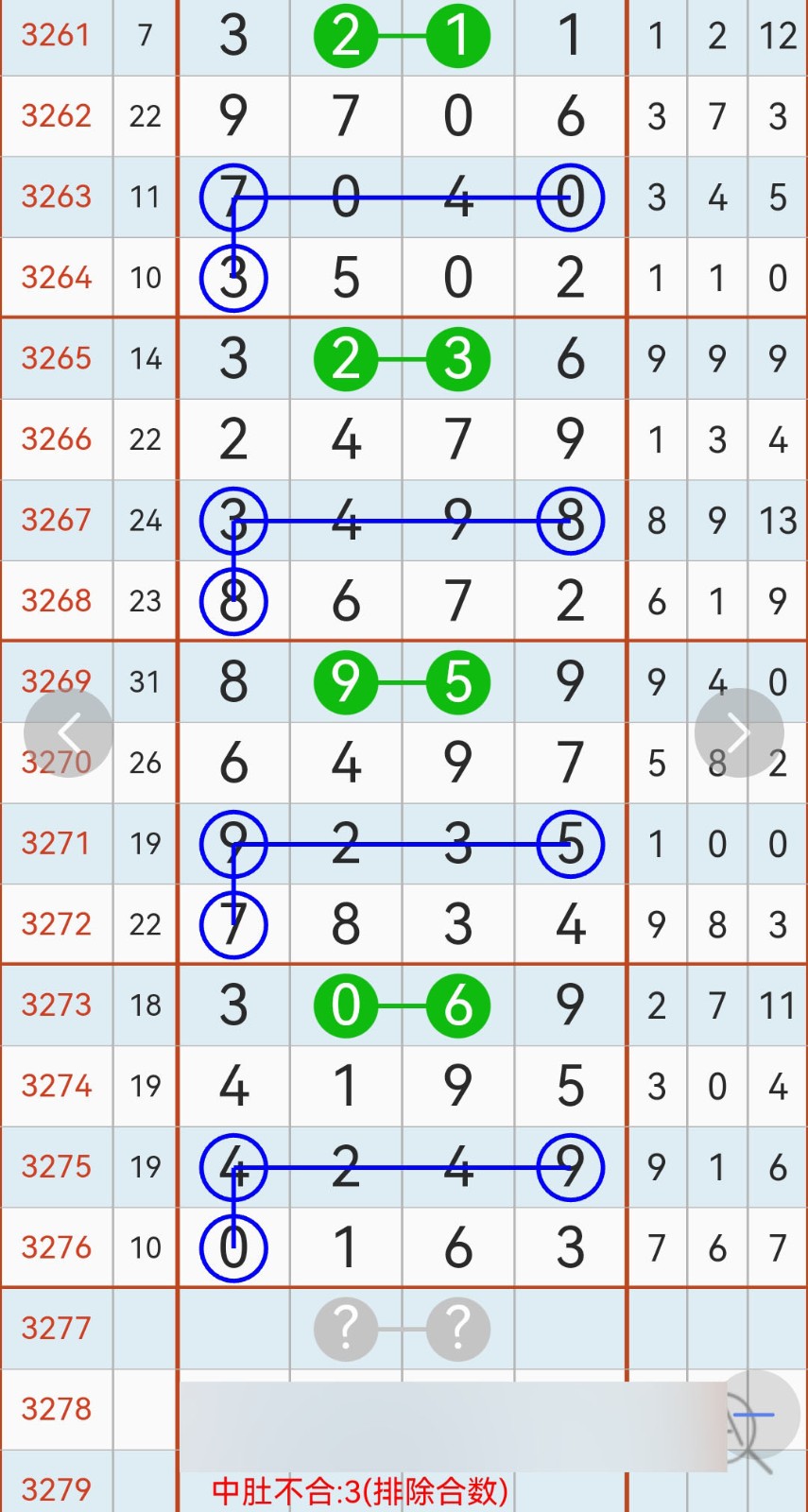Click the blue circled 5 in row 3271
This screenshot has width=808, height=1512.
coord(571,843)
